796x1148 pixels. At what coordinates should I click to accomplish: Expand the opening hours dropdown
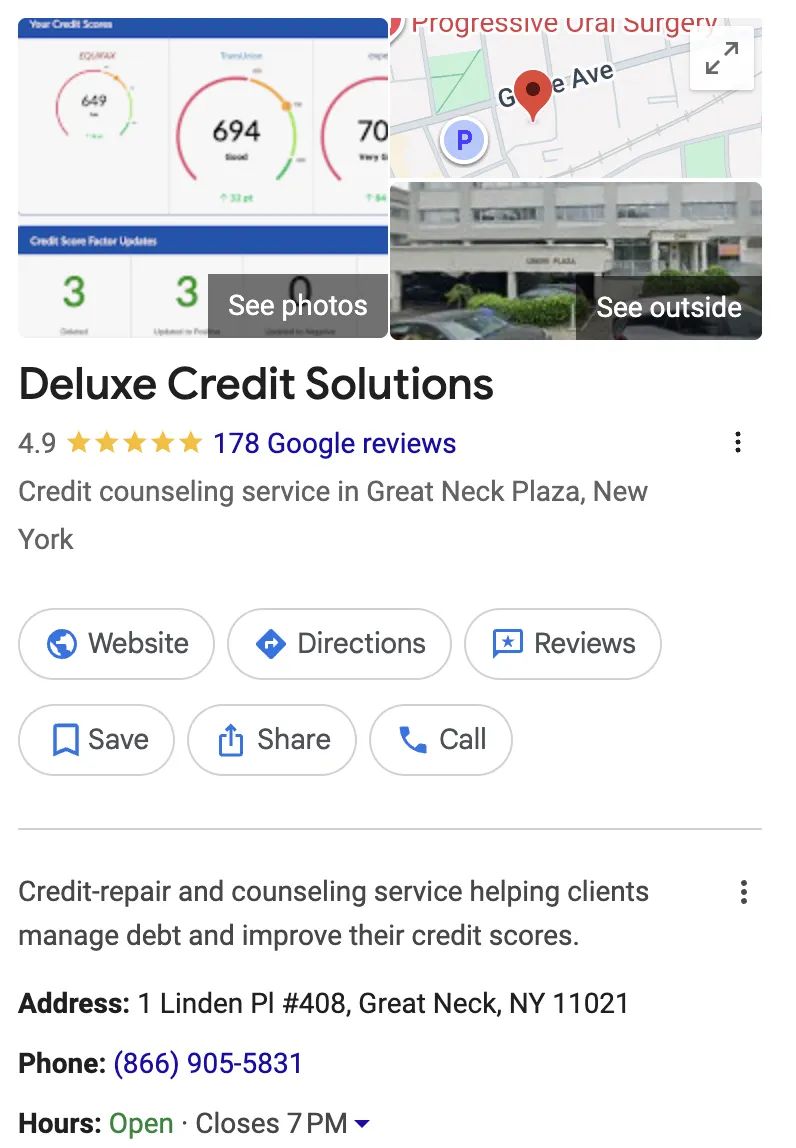(x=362, y=1124)
